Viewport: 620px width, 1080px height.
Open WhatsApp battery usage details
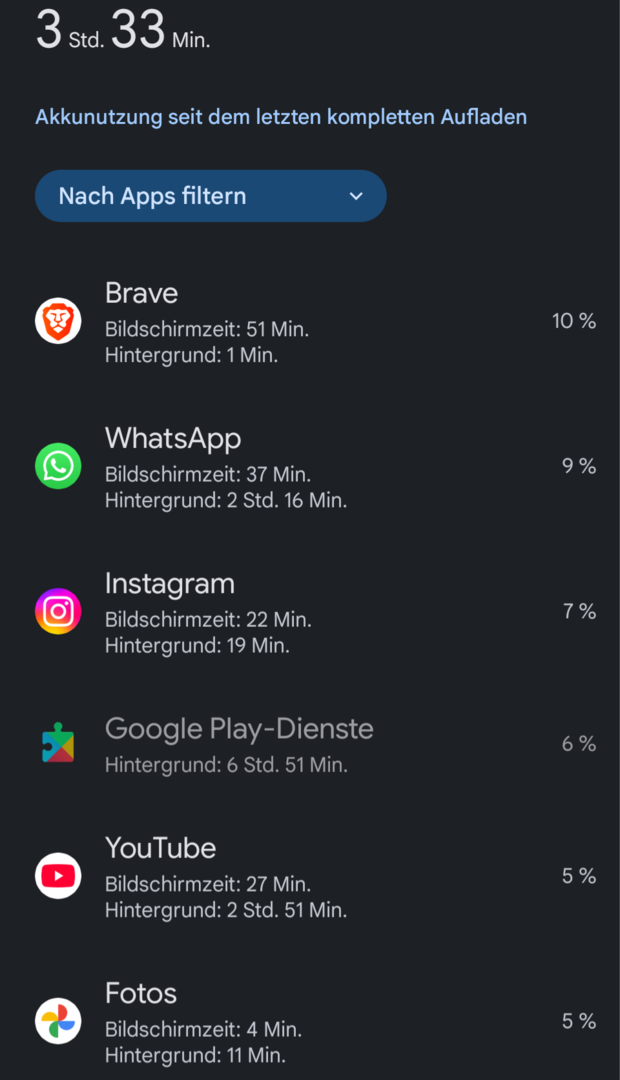[x=310, y=467]
